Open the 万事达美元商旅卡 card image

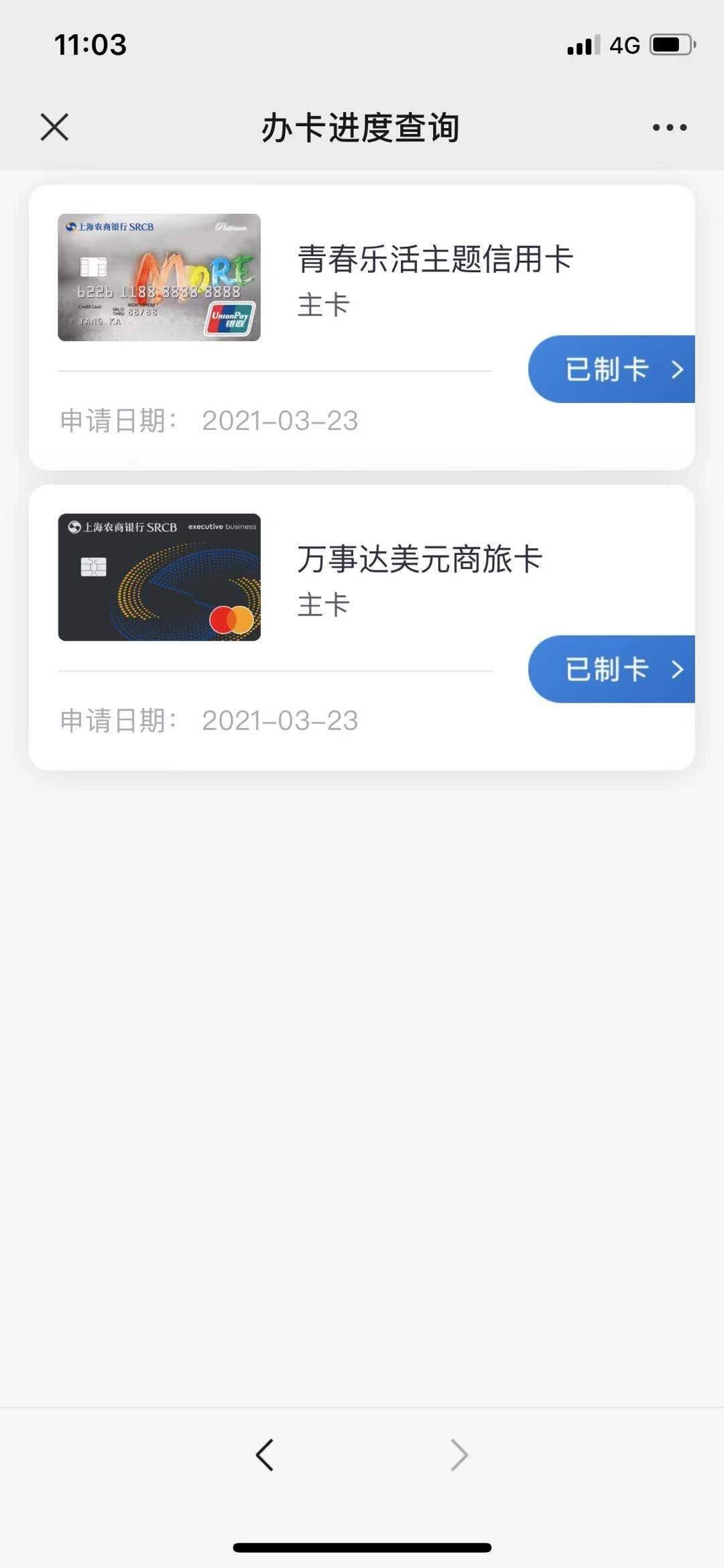point(159,577)
